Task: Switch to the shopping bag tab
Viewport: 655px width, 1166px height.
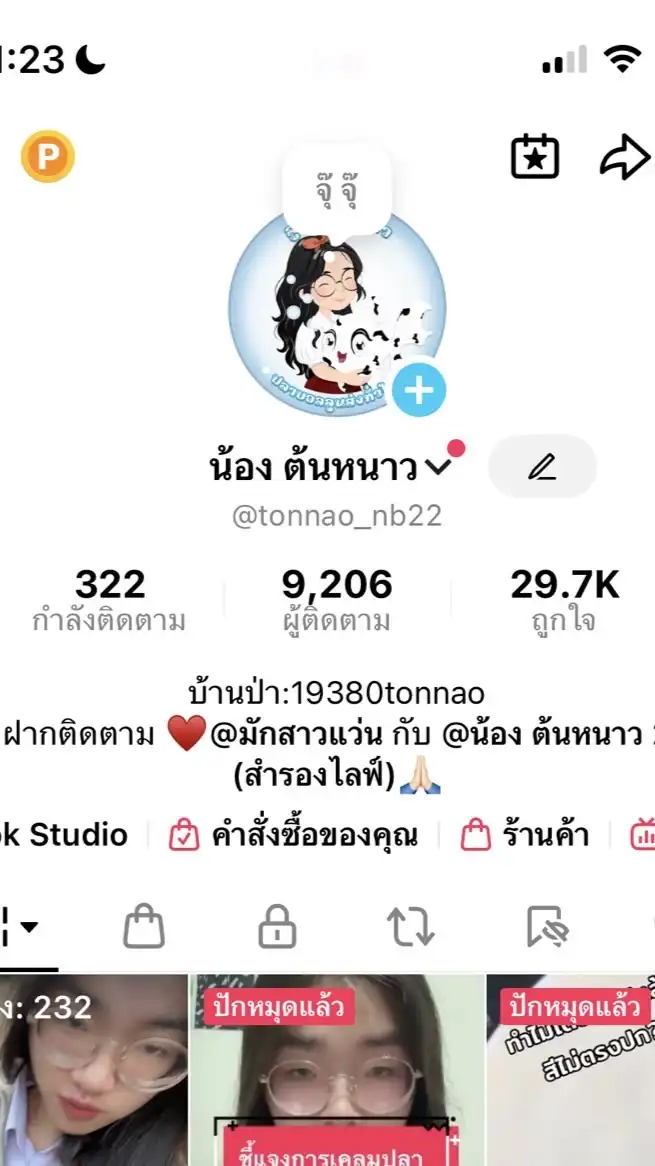Action: coord(144,927)
